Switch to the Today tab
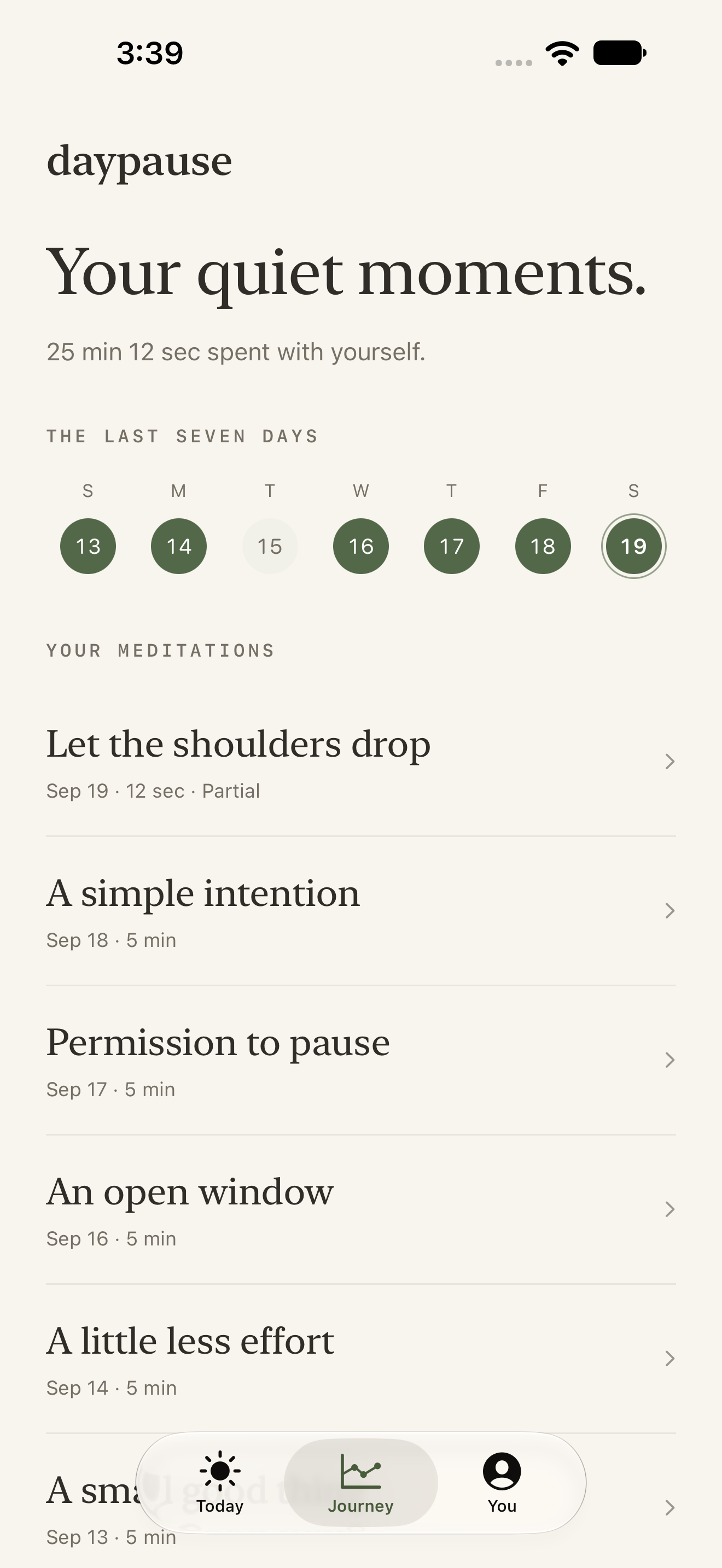 coord(220,1483)
